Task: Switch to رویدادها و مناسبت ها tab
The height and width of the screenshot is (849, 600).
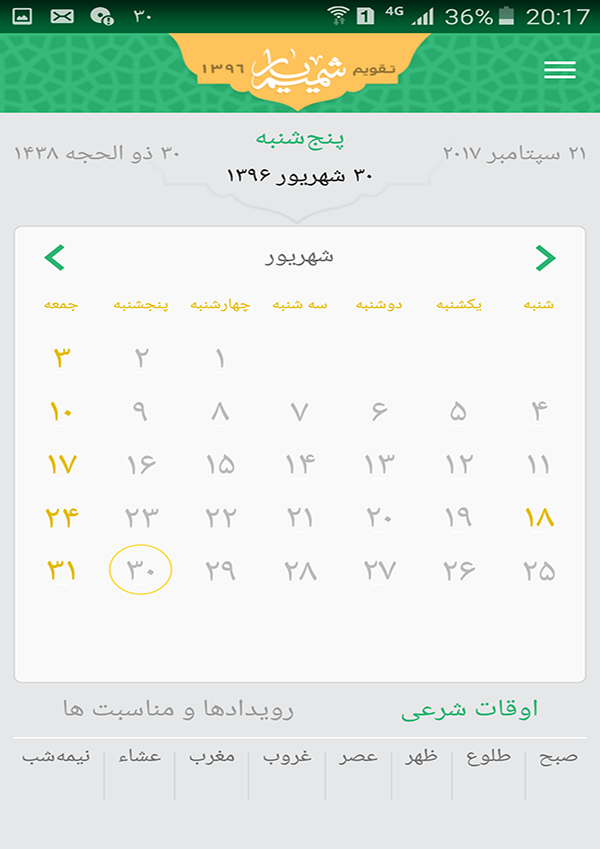Action: [179, 710]
